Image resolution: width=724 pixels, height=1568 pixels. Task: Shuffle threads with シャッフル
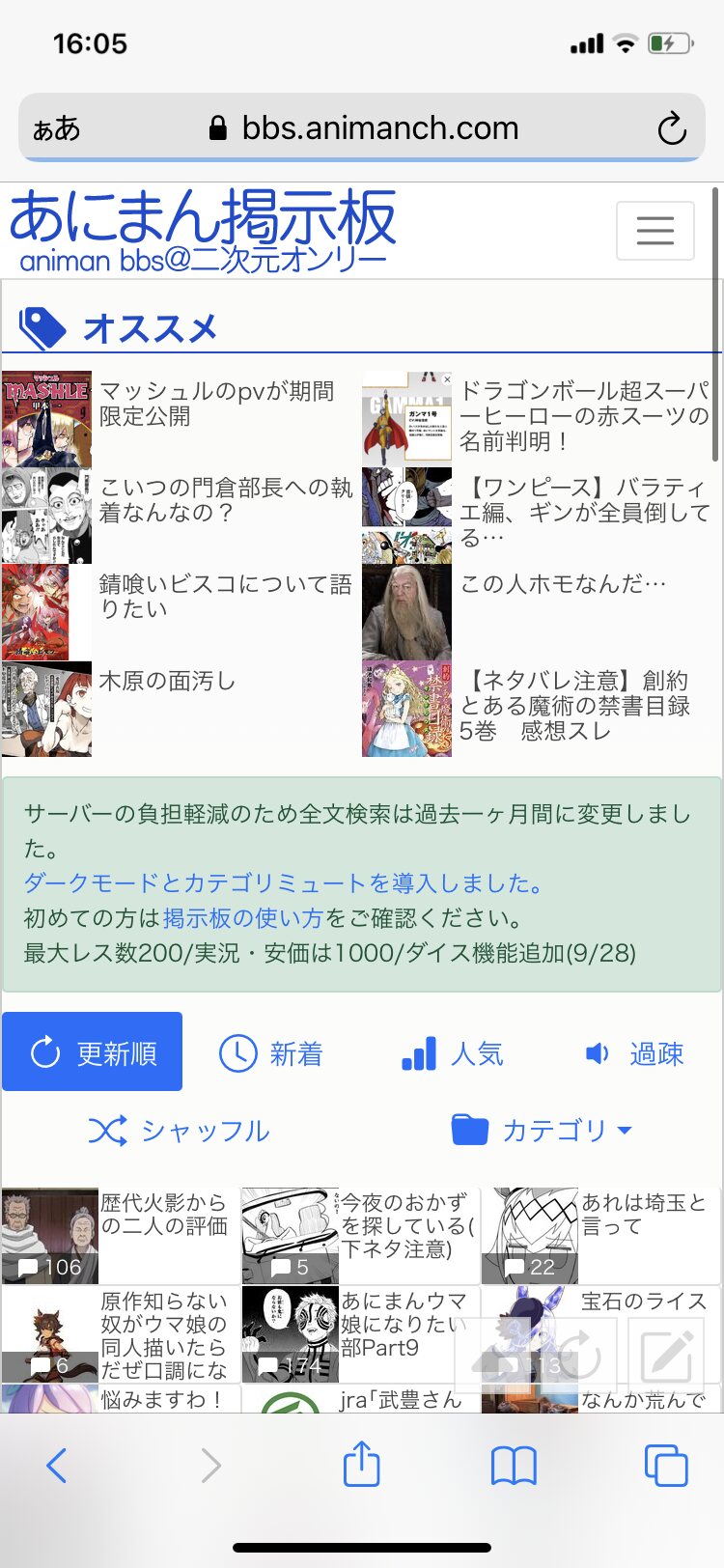[x=180, y=1131]
